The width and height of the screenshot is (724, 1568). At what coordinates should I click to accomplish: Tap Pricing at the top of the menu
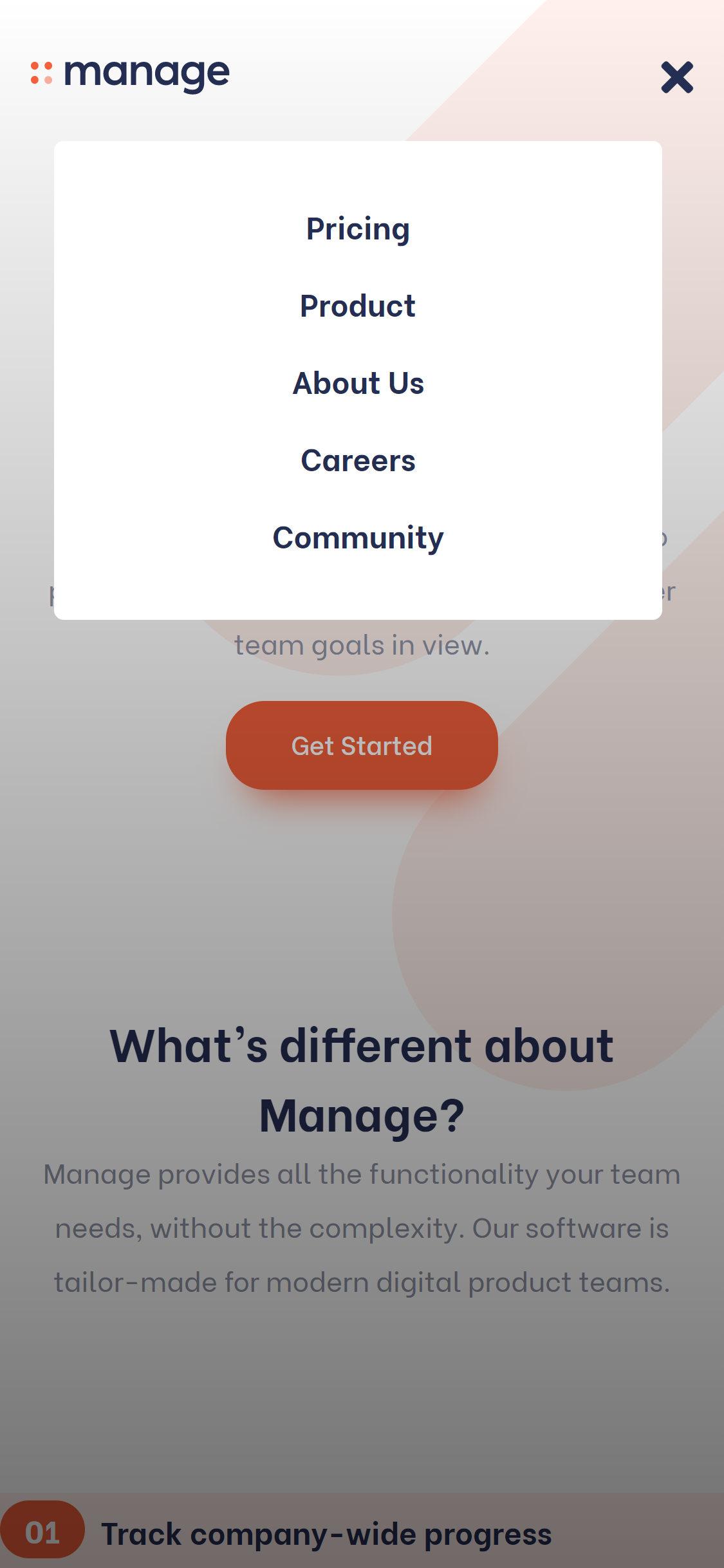click(358, 229)
